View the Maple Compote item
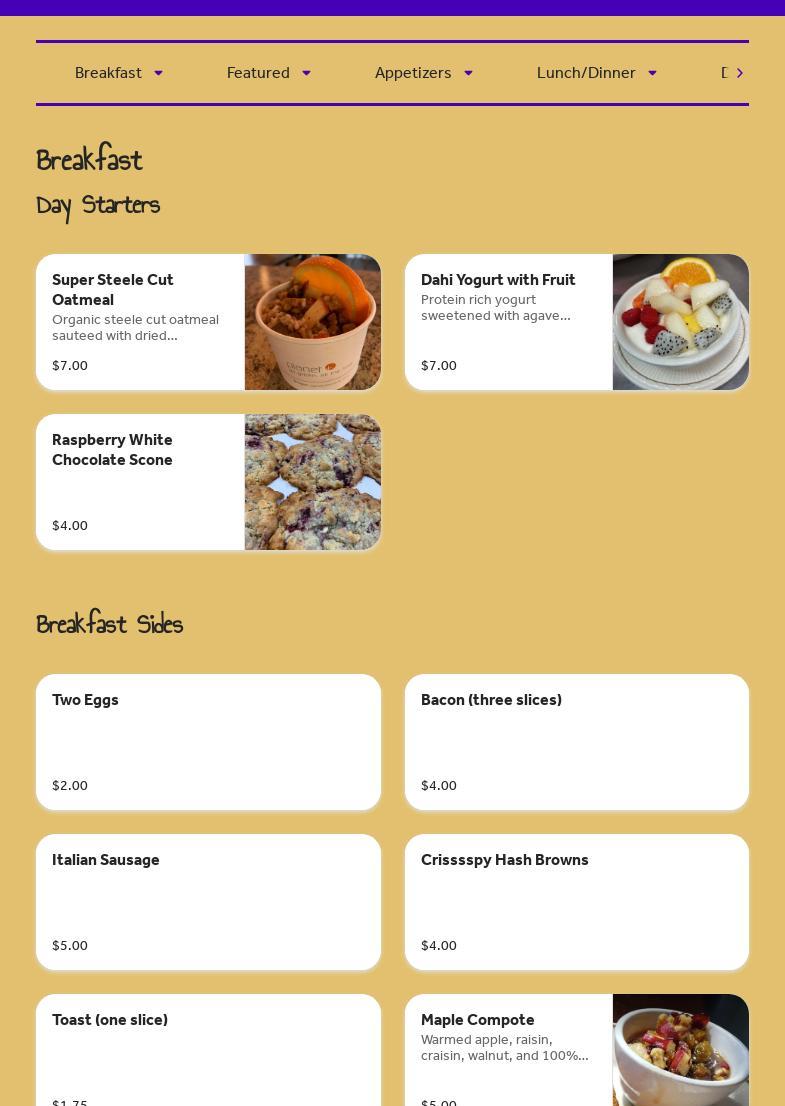Screen dimensions: 785x1106 tap(576, 1050)
